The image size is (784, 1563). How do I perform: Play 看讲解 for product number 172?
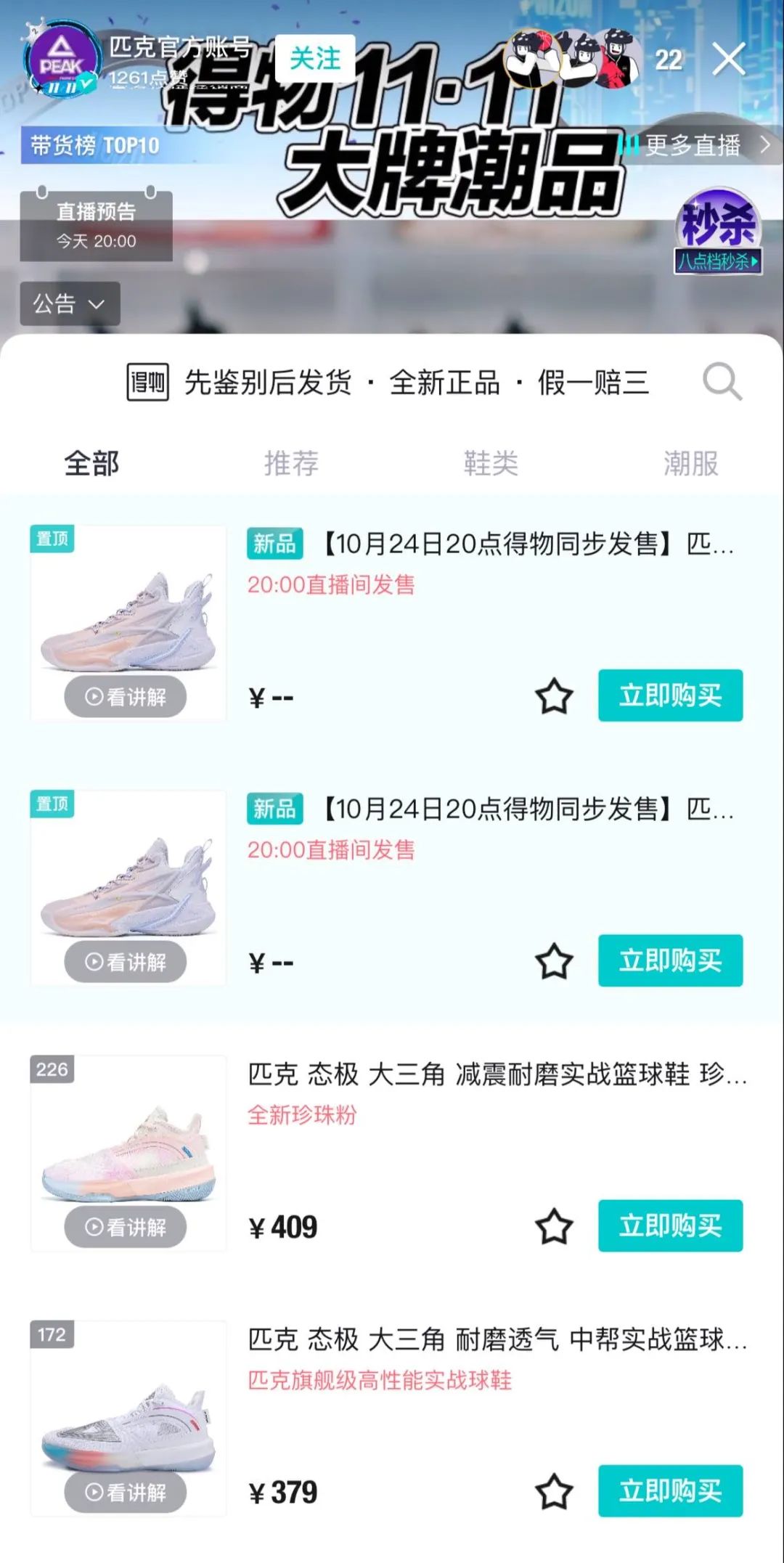pos(126,1493)
